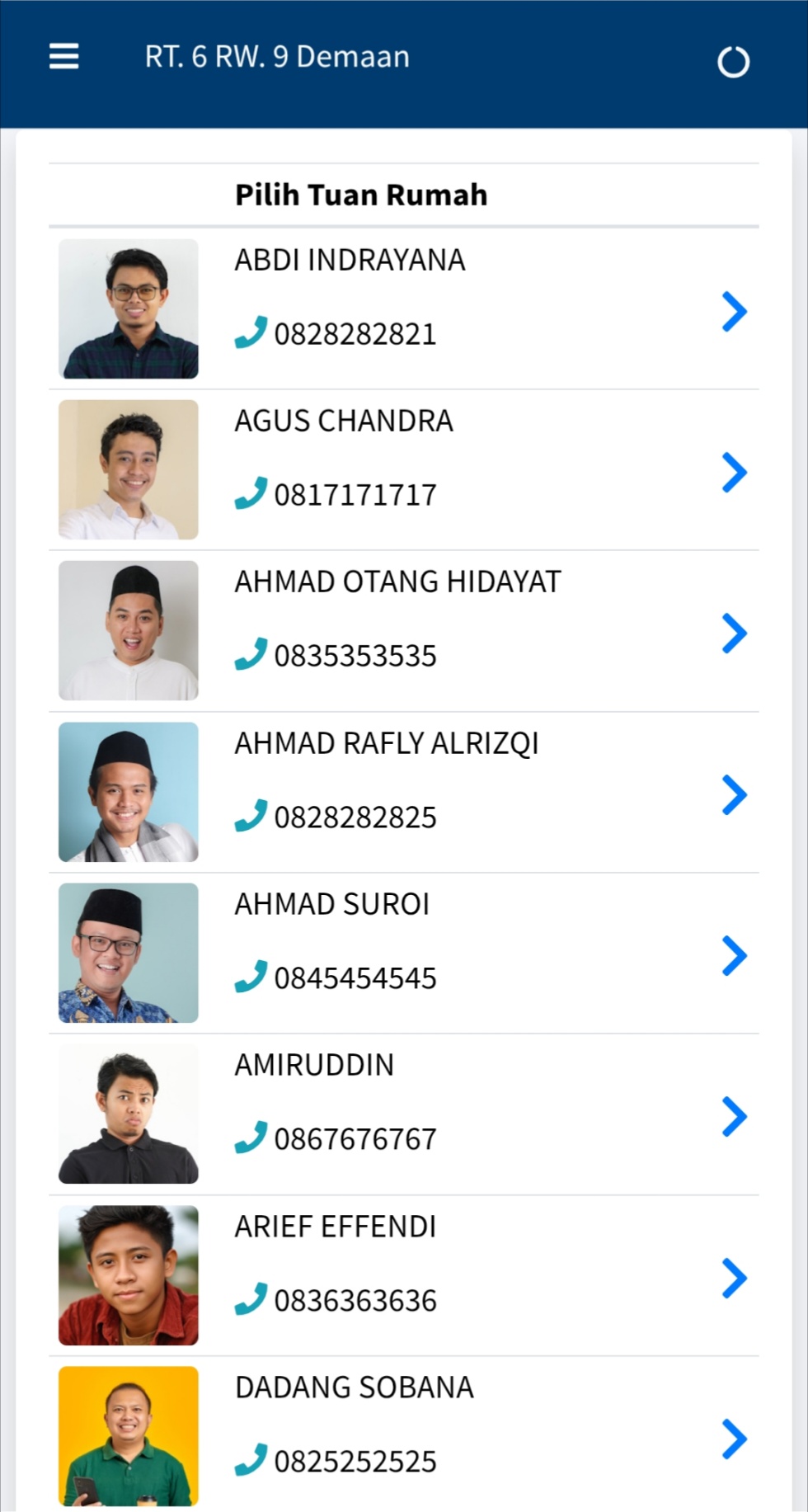Select Abdi Indrayana as host
The width and height of the screenshot is (808, 1512).
(x=404, y=309)
